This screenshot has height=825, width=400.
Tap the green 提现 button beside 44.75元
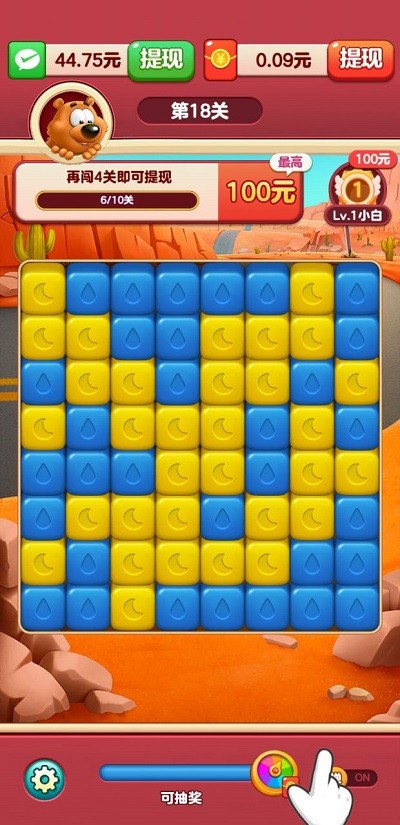pyautogui.click(x=161, y=60)
